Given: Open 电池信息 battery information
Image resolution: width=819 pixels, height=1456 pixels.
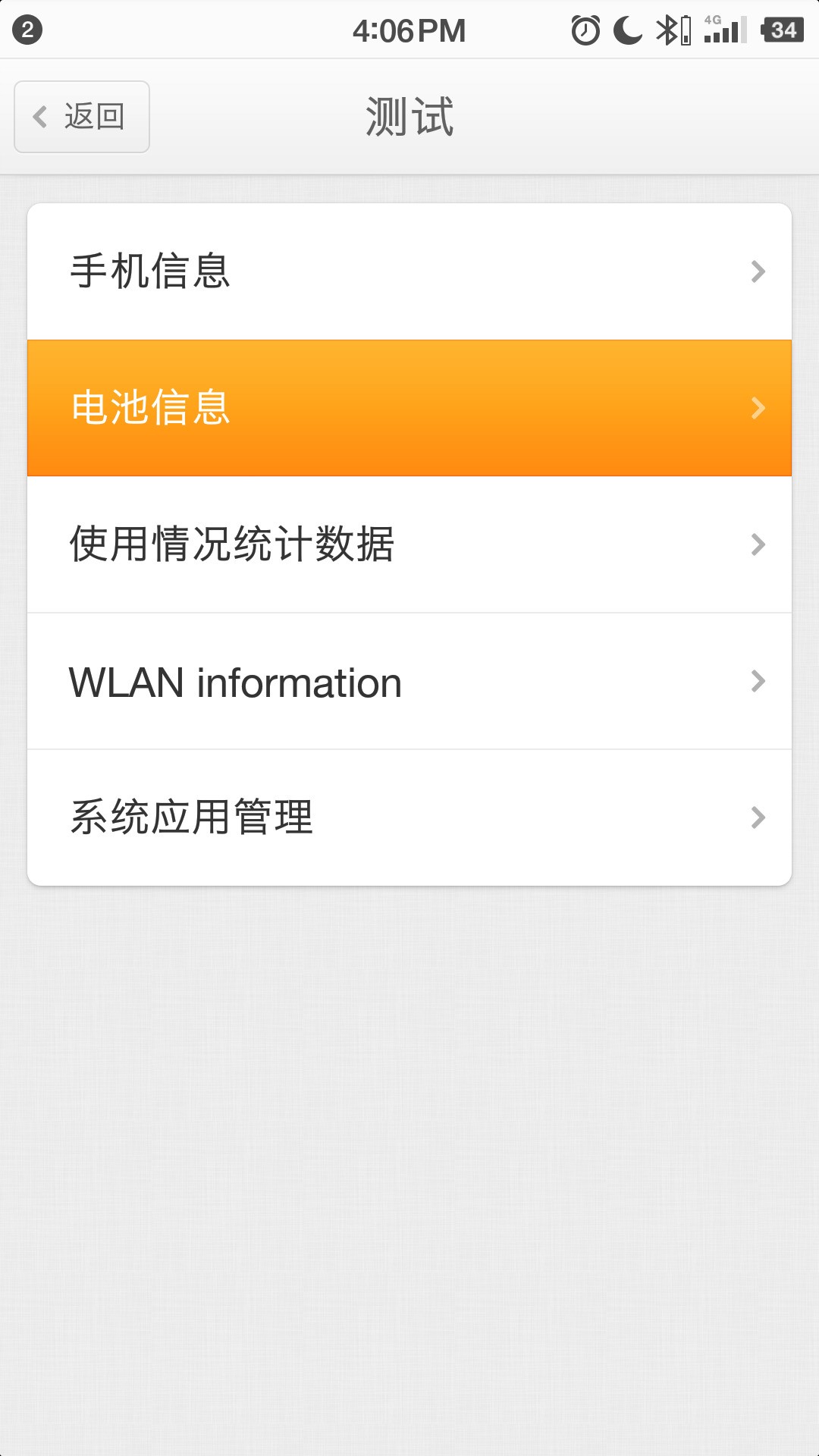Looking at the screenshot, I should point(409,408).
